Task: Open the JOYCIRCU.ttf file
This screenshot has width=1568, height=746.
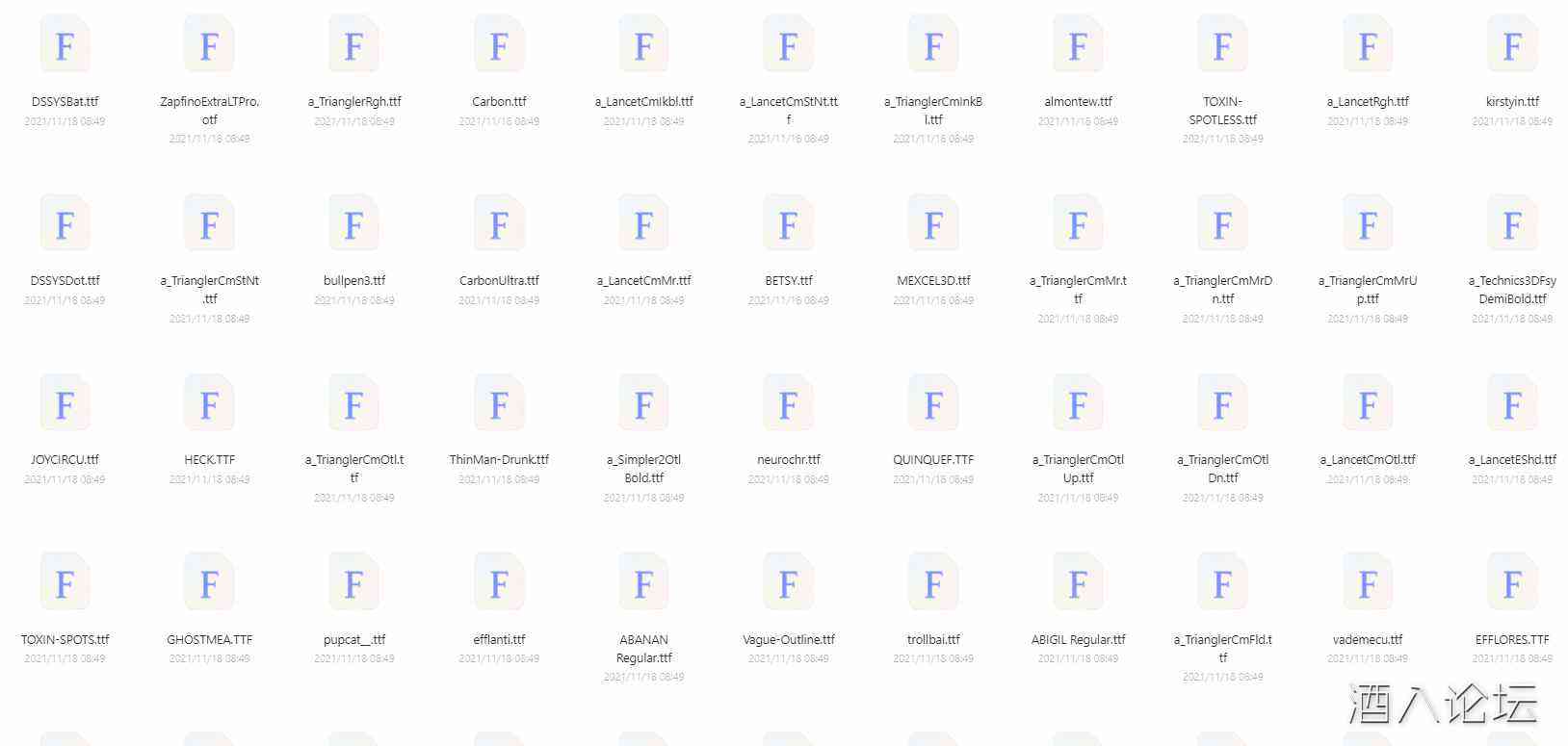Action: (65, 405)
